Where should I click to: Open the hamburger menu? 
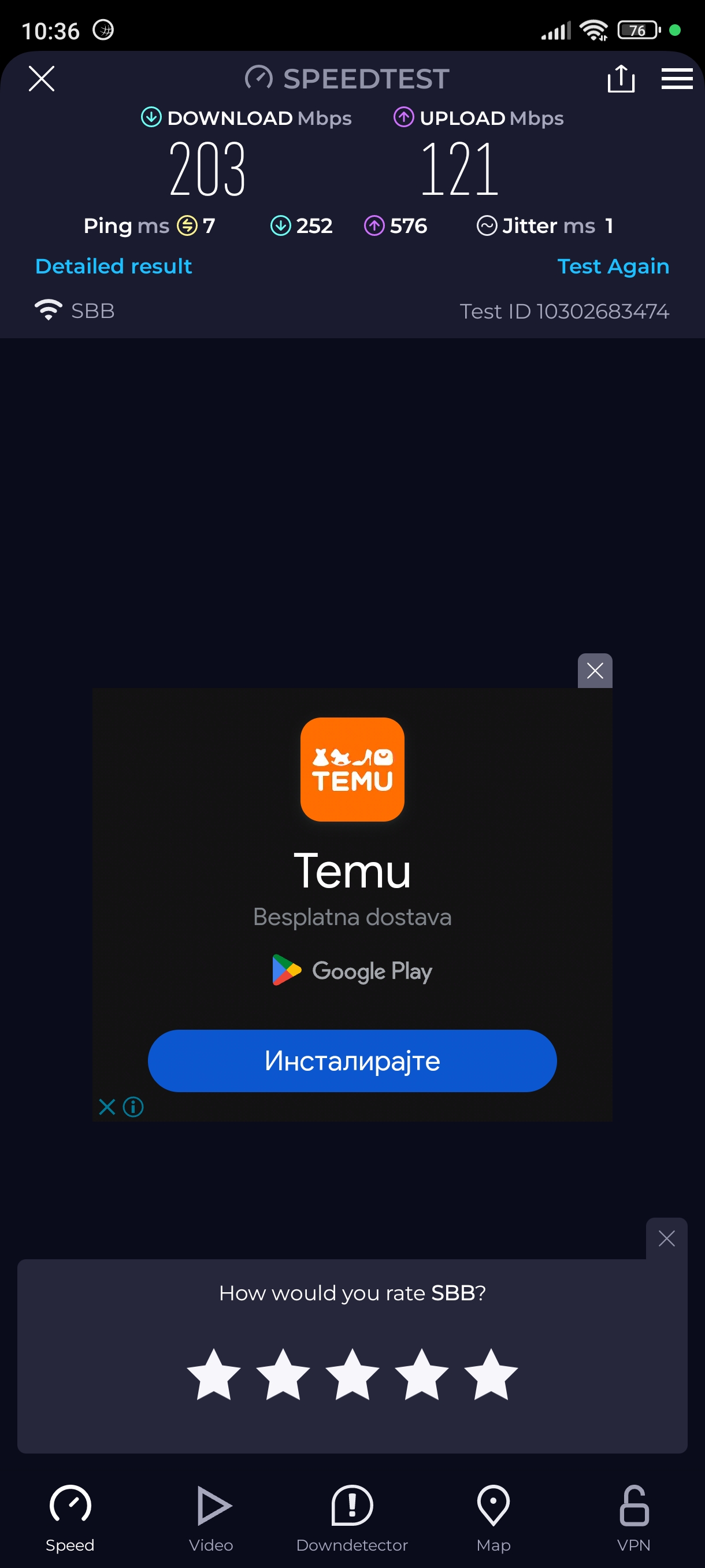click(x=677, y=79)
